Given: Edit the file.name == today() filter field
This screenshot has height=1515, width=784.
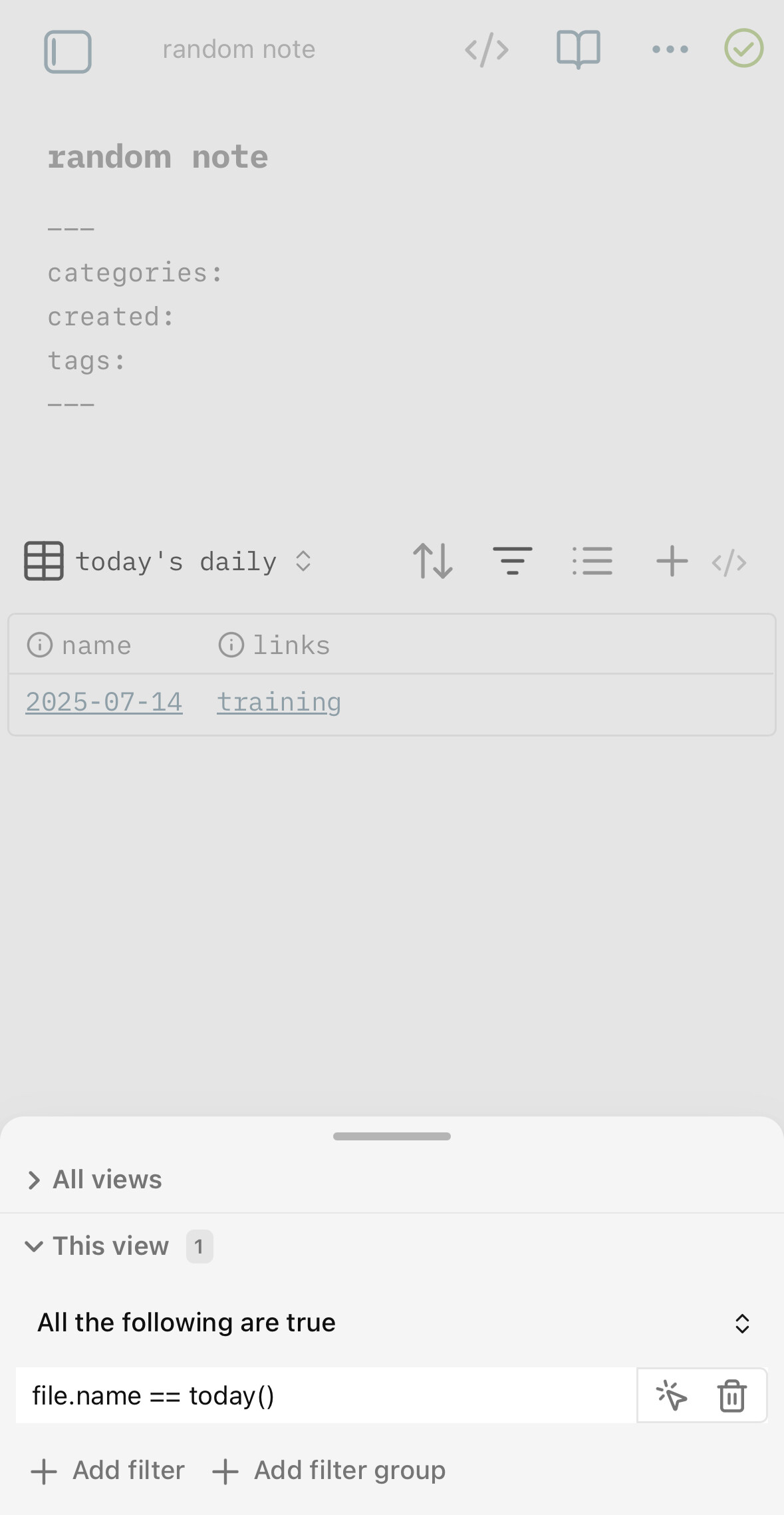Looking at the screenshot, I should point(326,1395).
